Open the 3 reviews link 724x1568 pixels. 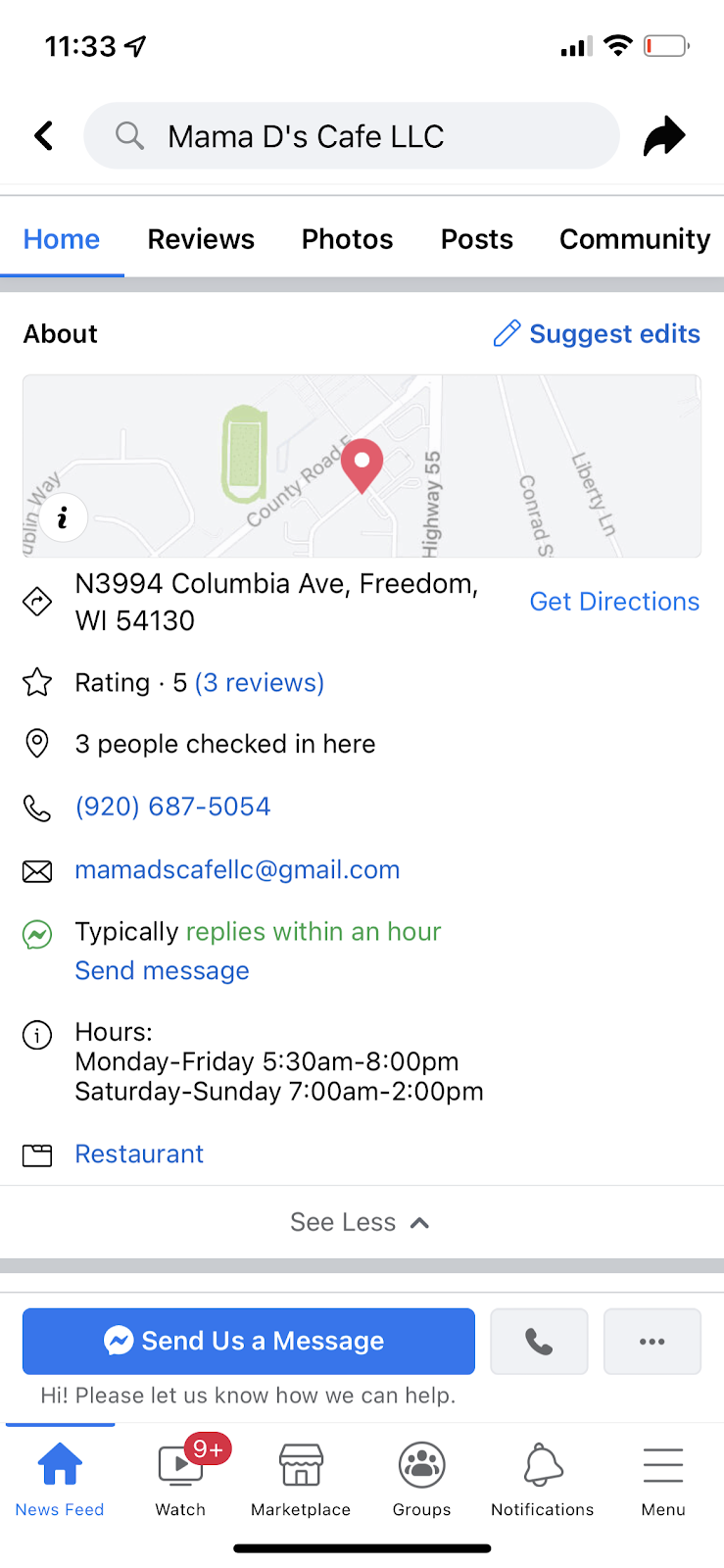[259, 682]
